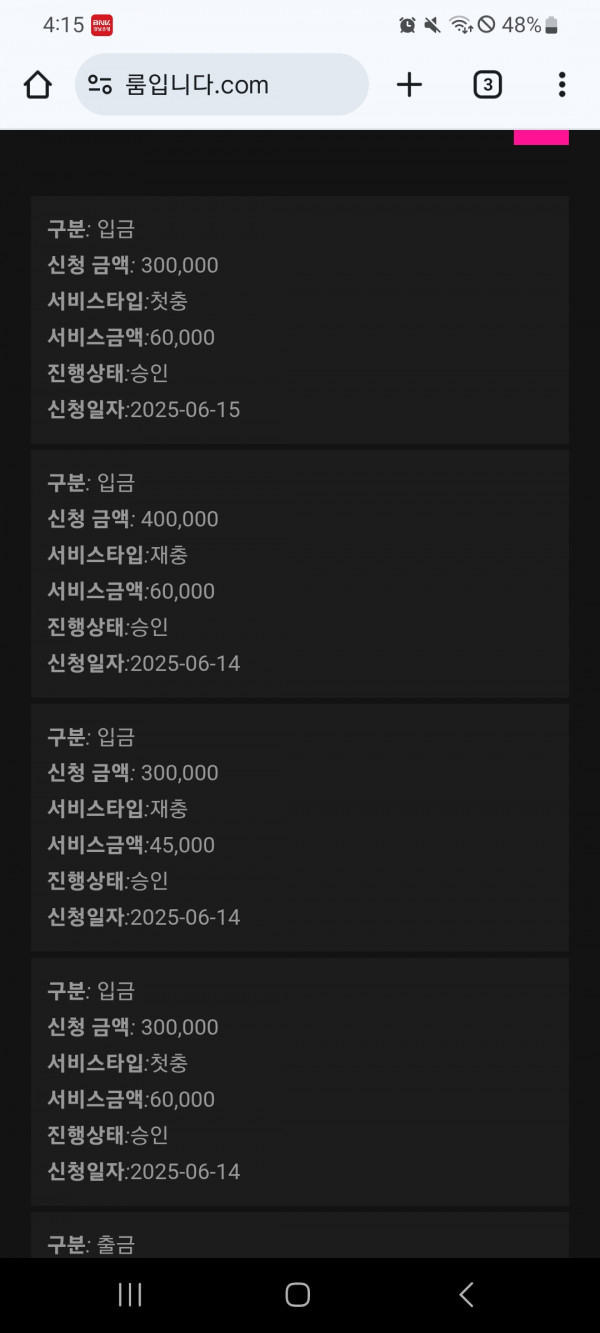Open the recent apps overview
Screen dimensions: 600x1333
click(130, 1295)
